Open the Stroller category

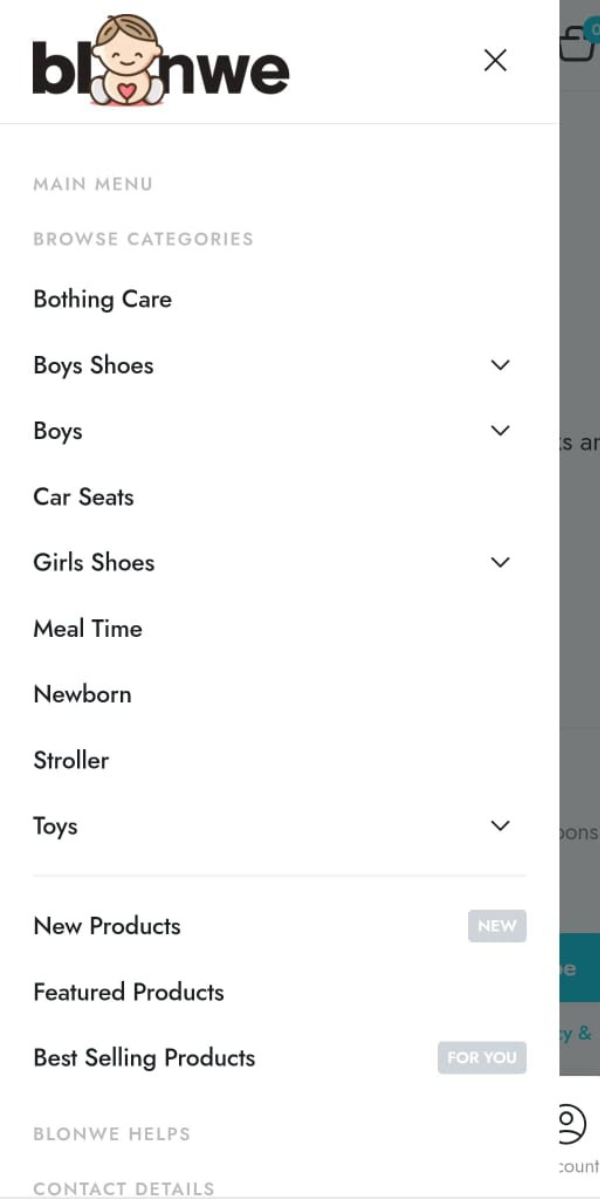pos(71,760)
